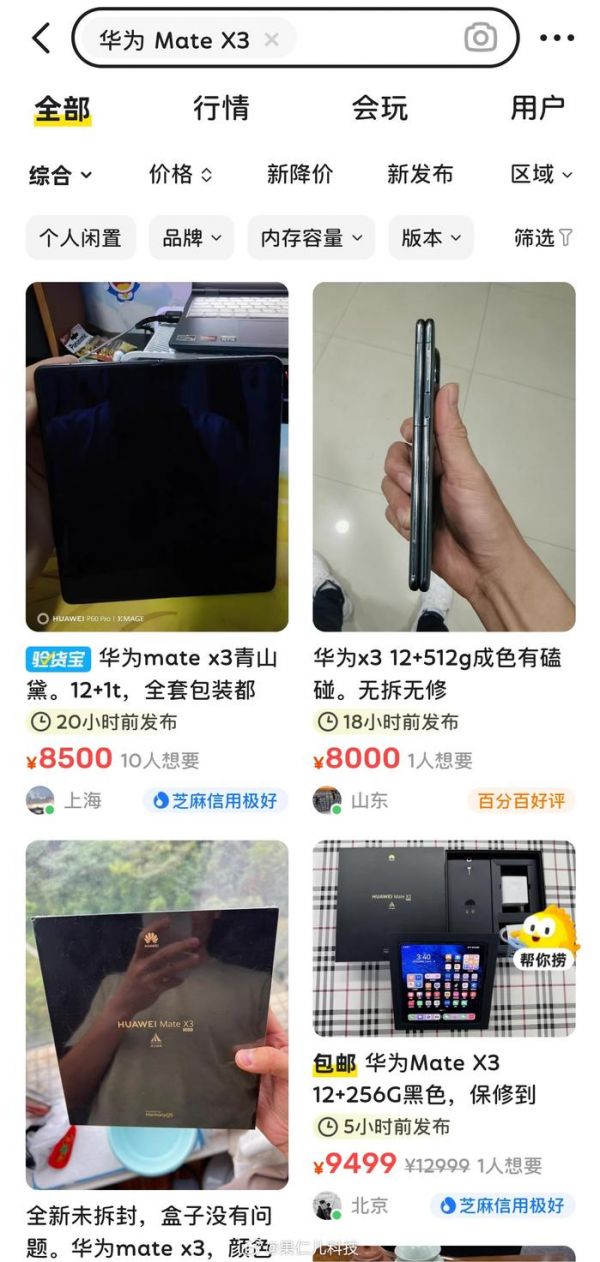Open the 区域 region dropdown
The image size is (600, 1262).
coord(542,175)
